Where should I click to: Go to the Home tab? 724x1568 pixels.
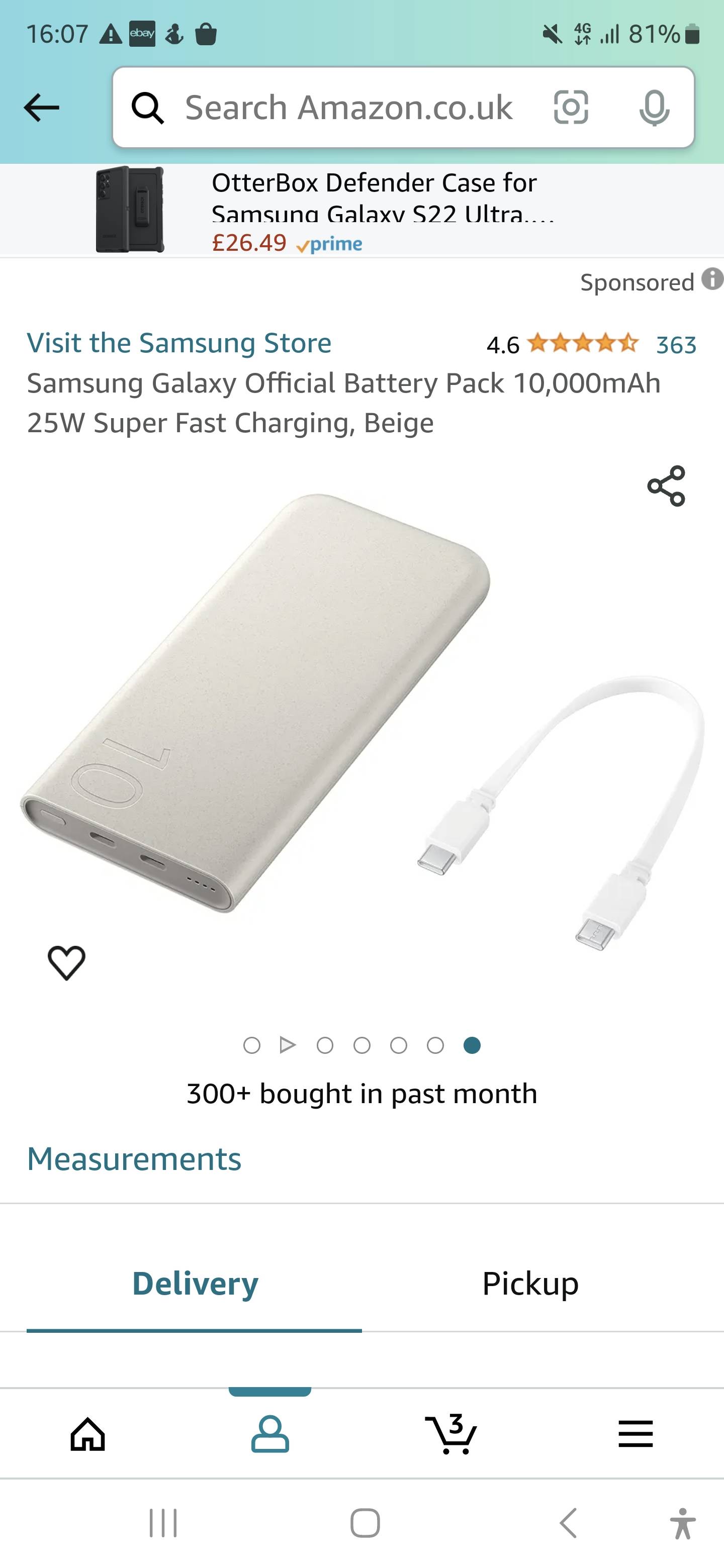(89, 1433)
